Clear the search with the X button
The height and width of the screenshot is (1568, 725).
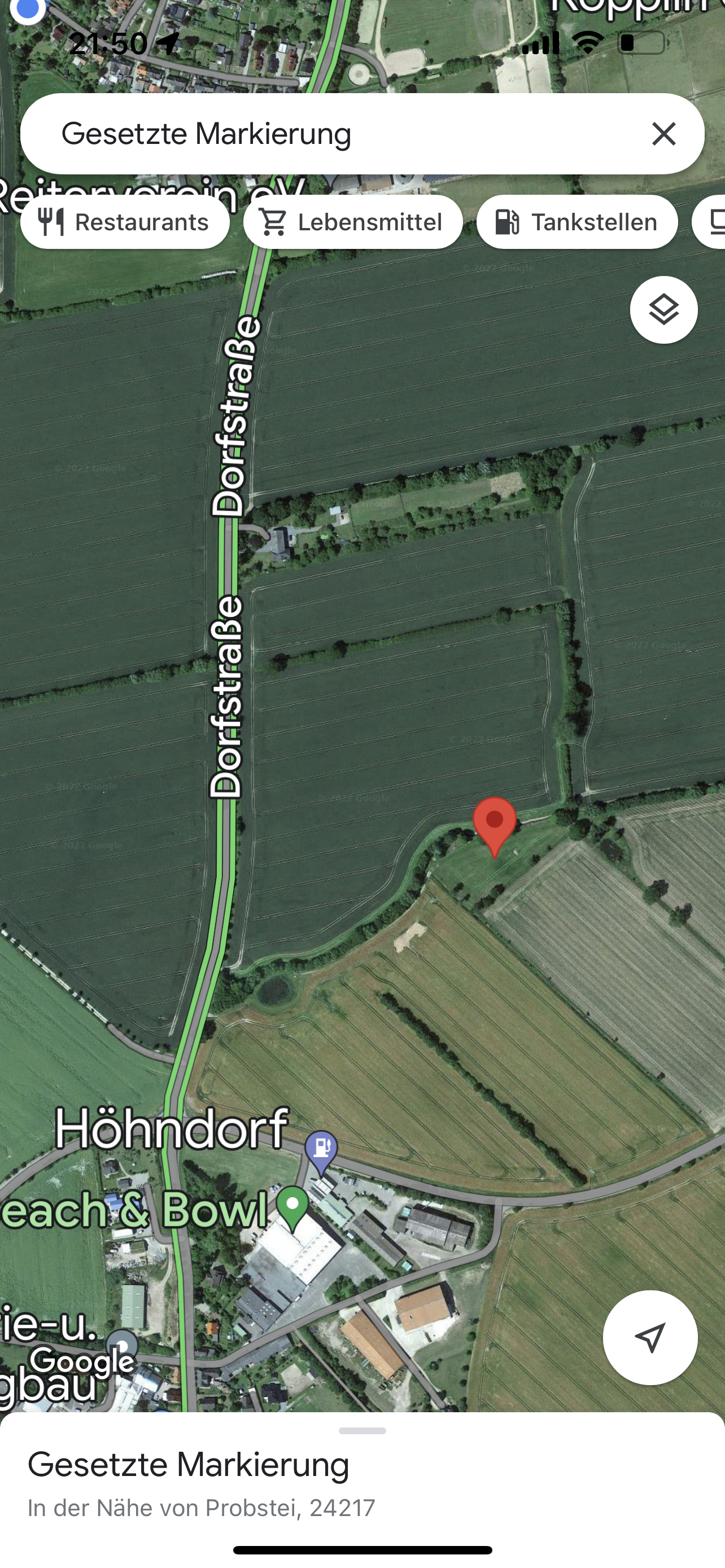(x=663, y=134)
